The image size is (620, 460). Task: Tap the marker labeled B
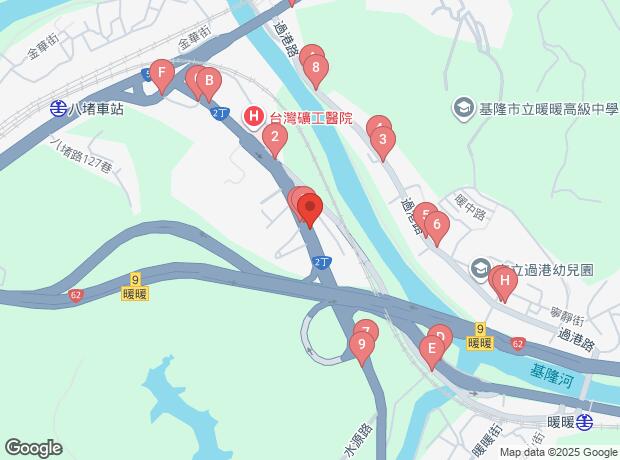[208, 82]
